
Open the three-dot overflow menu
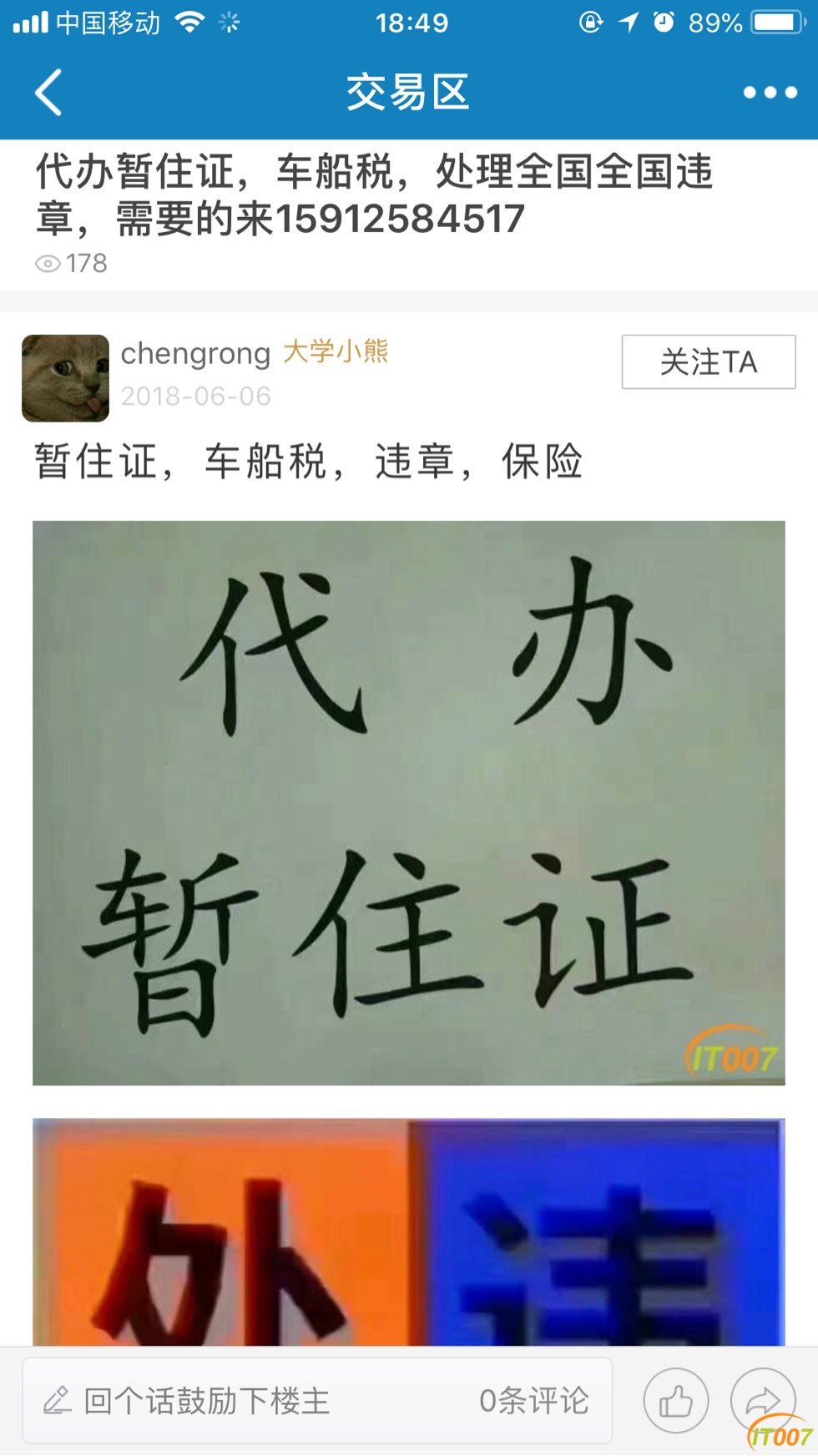point(770,93)
